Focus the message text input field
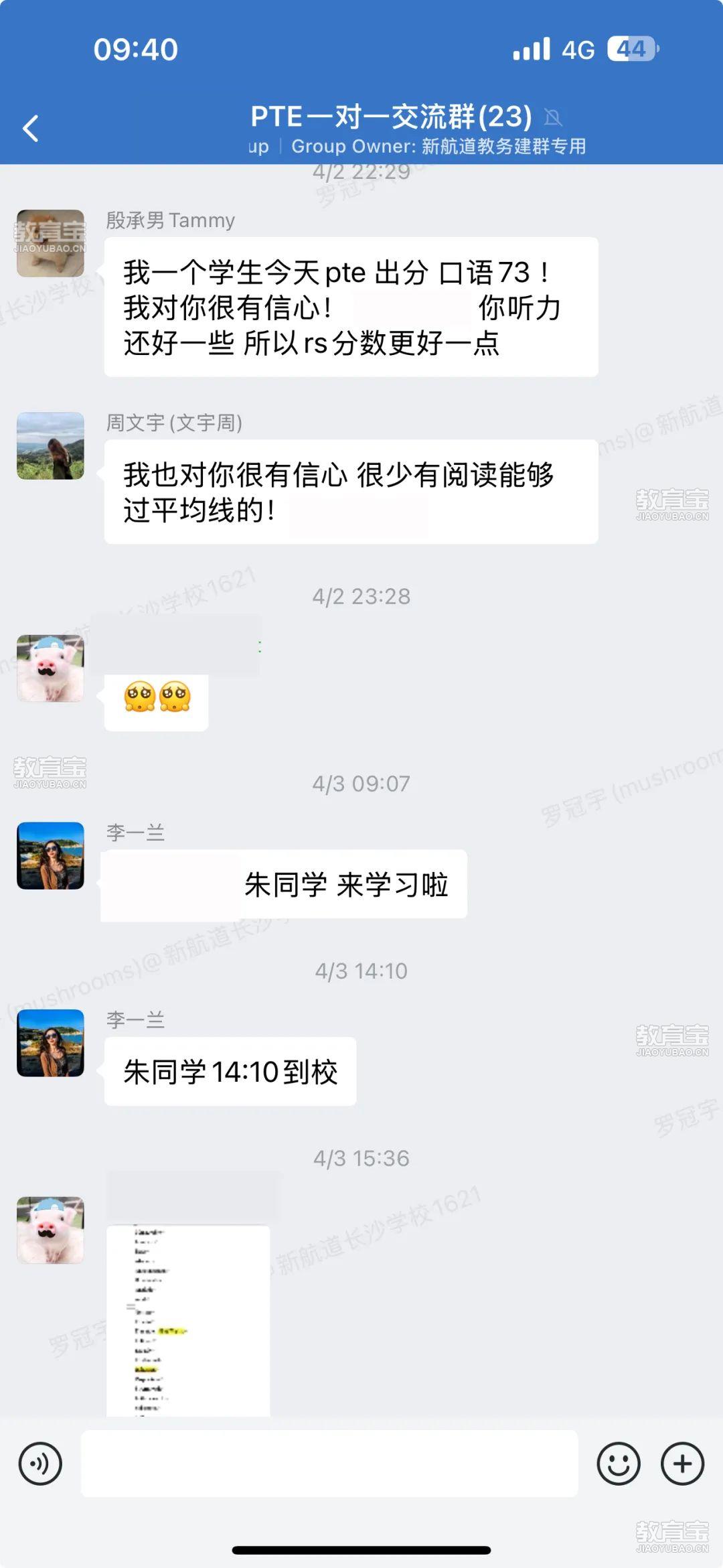 tap(329, 1464)
